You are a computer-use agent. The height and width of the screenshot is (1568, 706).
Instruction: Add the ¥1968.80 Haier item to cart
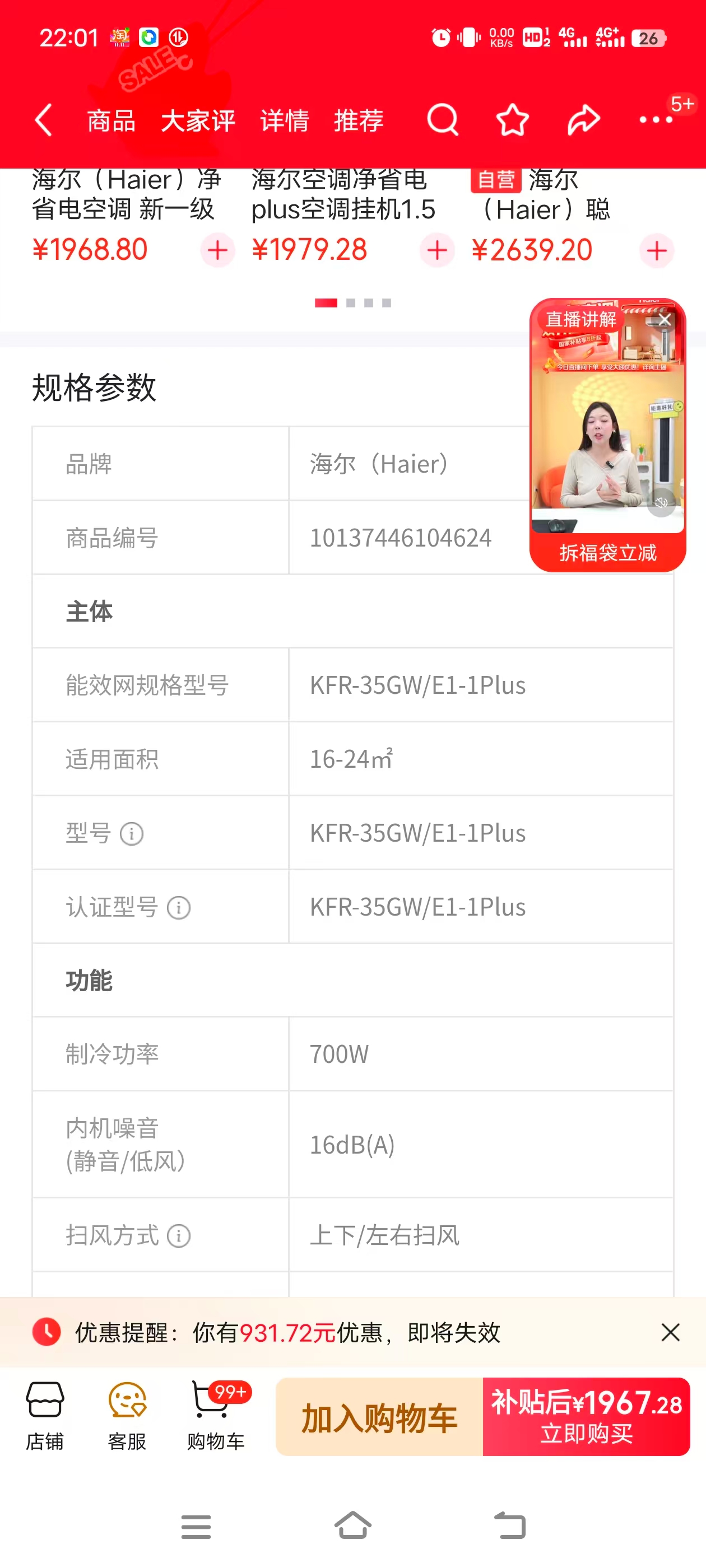[217, 250]
